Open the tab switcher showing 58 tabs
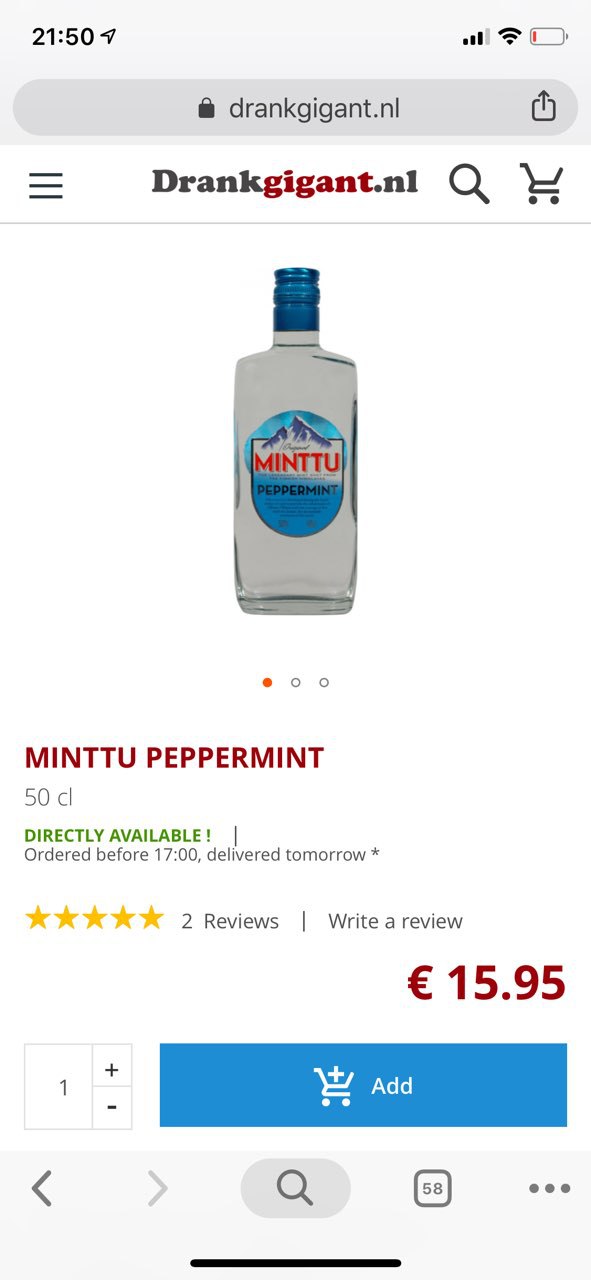Viewport: 591px width, 1280px height. (x=432, y=1188)
